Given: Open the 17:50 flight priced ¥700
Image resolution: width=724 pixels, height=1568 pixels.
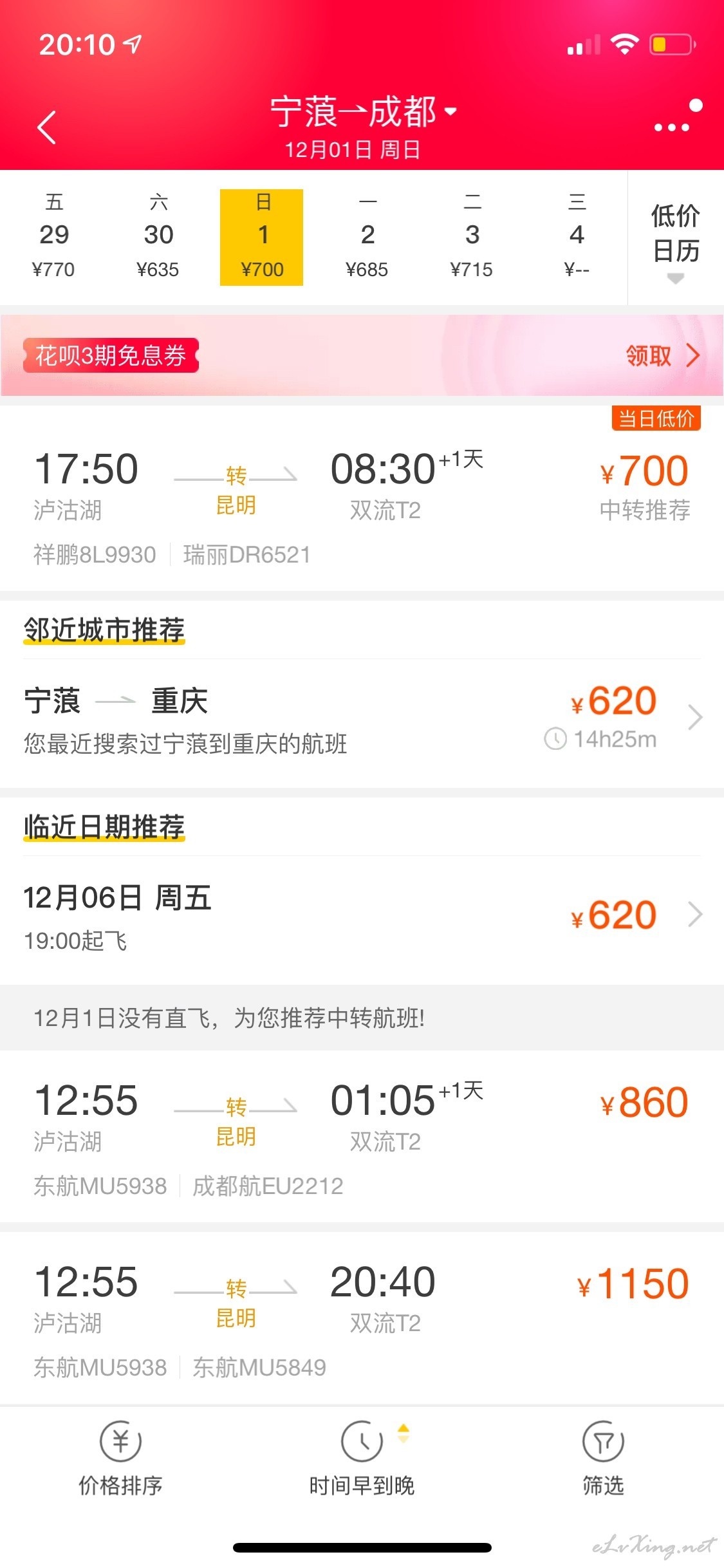Looking at the screenshot, I should click(x=362, y=499).
